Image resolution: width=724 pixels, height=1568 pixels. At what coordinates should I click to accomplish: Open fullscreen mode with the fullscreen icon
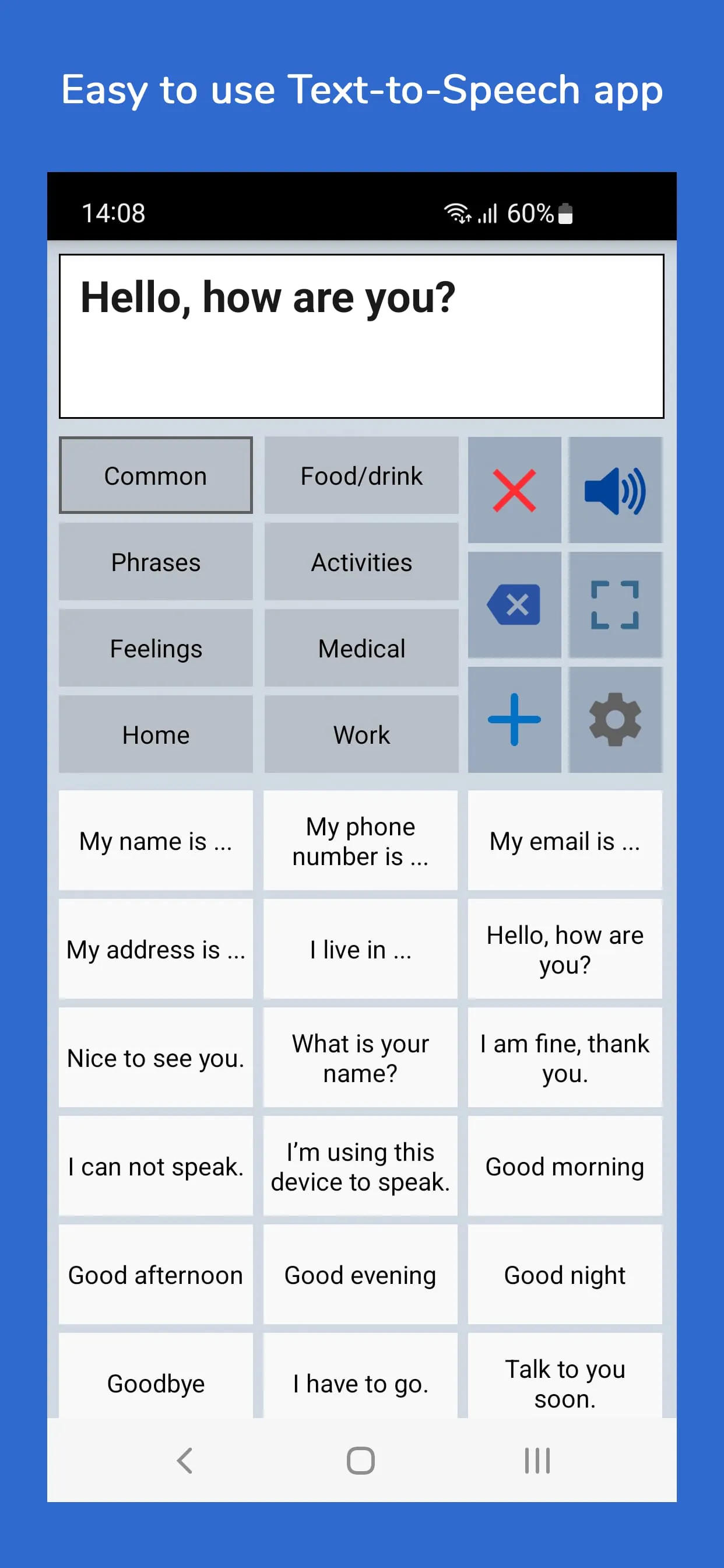pyautogui.click(x=614, y=605)
